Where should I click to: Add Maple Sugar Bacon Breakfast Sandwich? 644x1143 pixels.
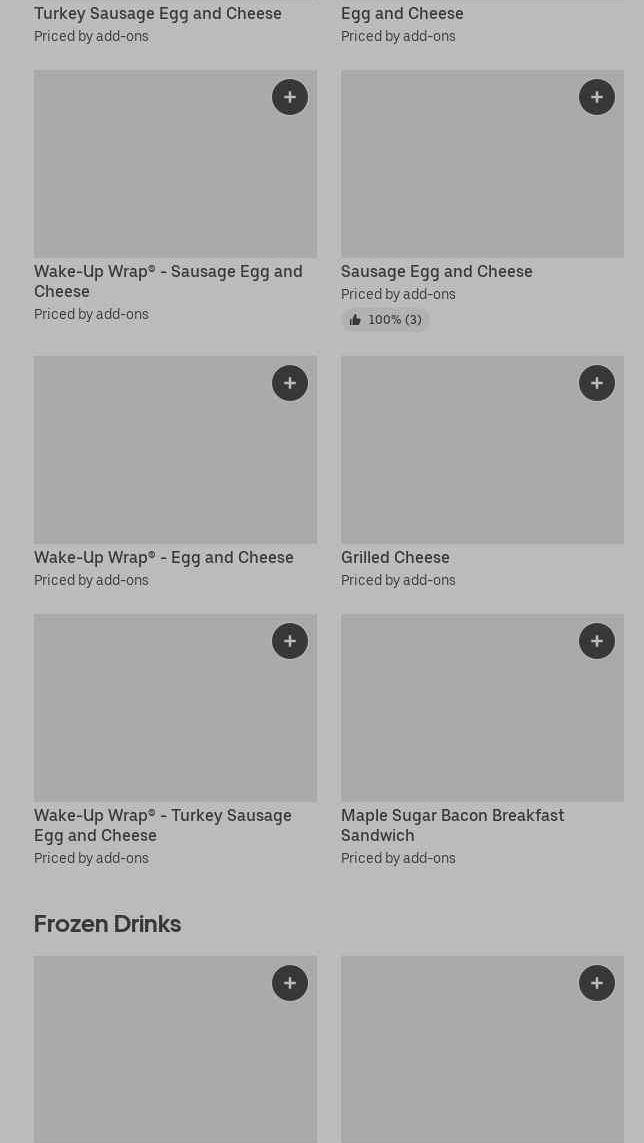(x=597, y=641)
